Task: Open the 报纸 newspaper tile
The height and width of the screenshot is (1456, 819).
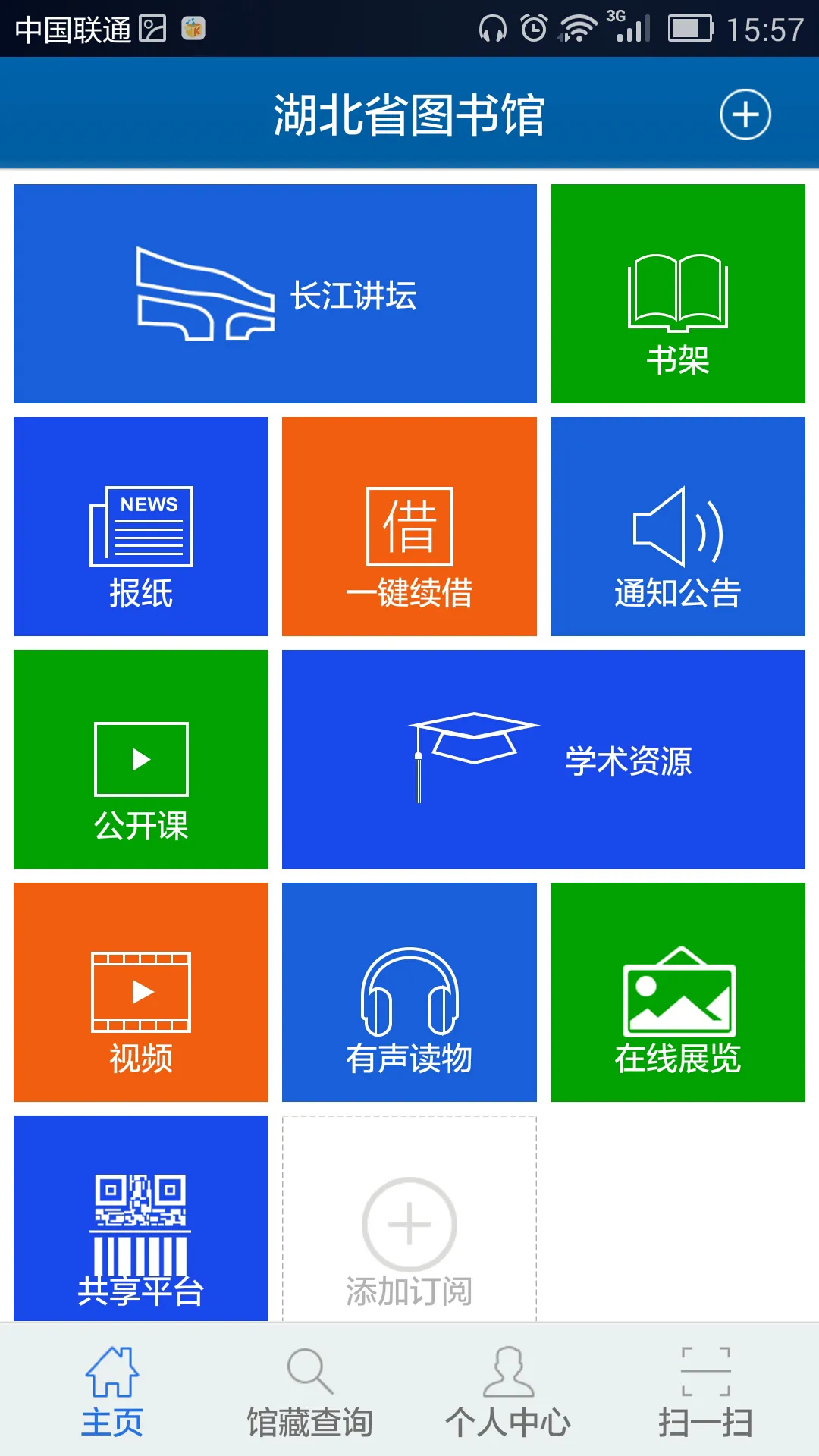Action: 140,527
